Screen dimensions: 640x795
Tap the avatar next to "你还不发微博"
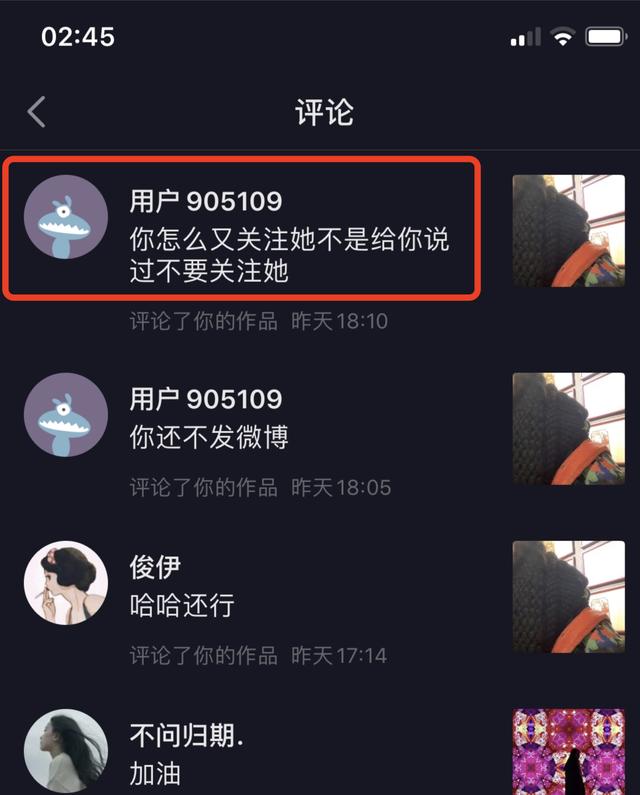(65, 415)
